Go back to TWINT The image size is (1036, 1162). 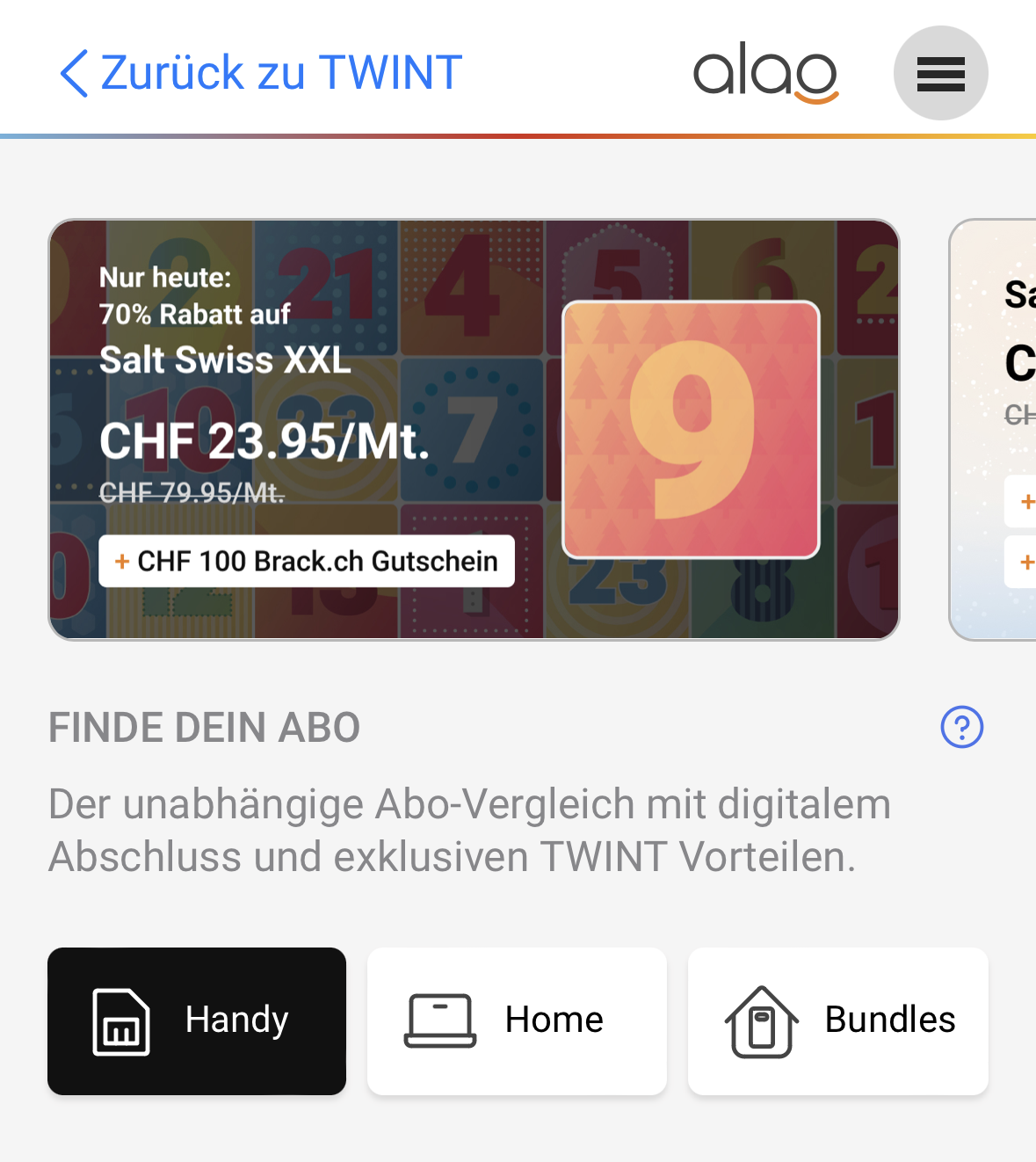tap(261, 73)
